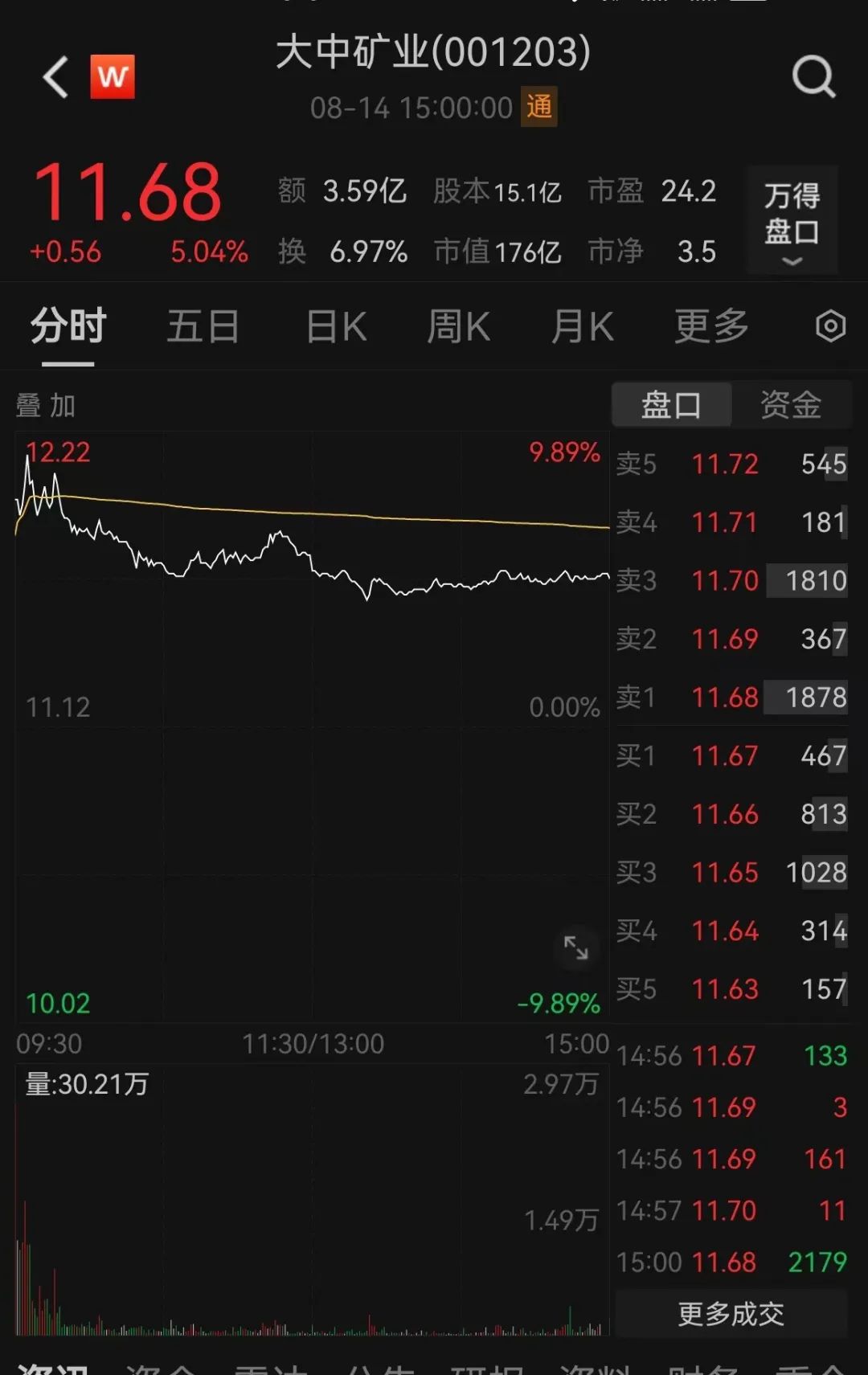Go back using the arrow icon
Screen dimensions: 868x1375
tap(55, 77)
